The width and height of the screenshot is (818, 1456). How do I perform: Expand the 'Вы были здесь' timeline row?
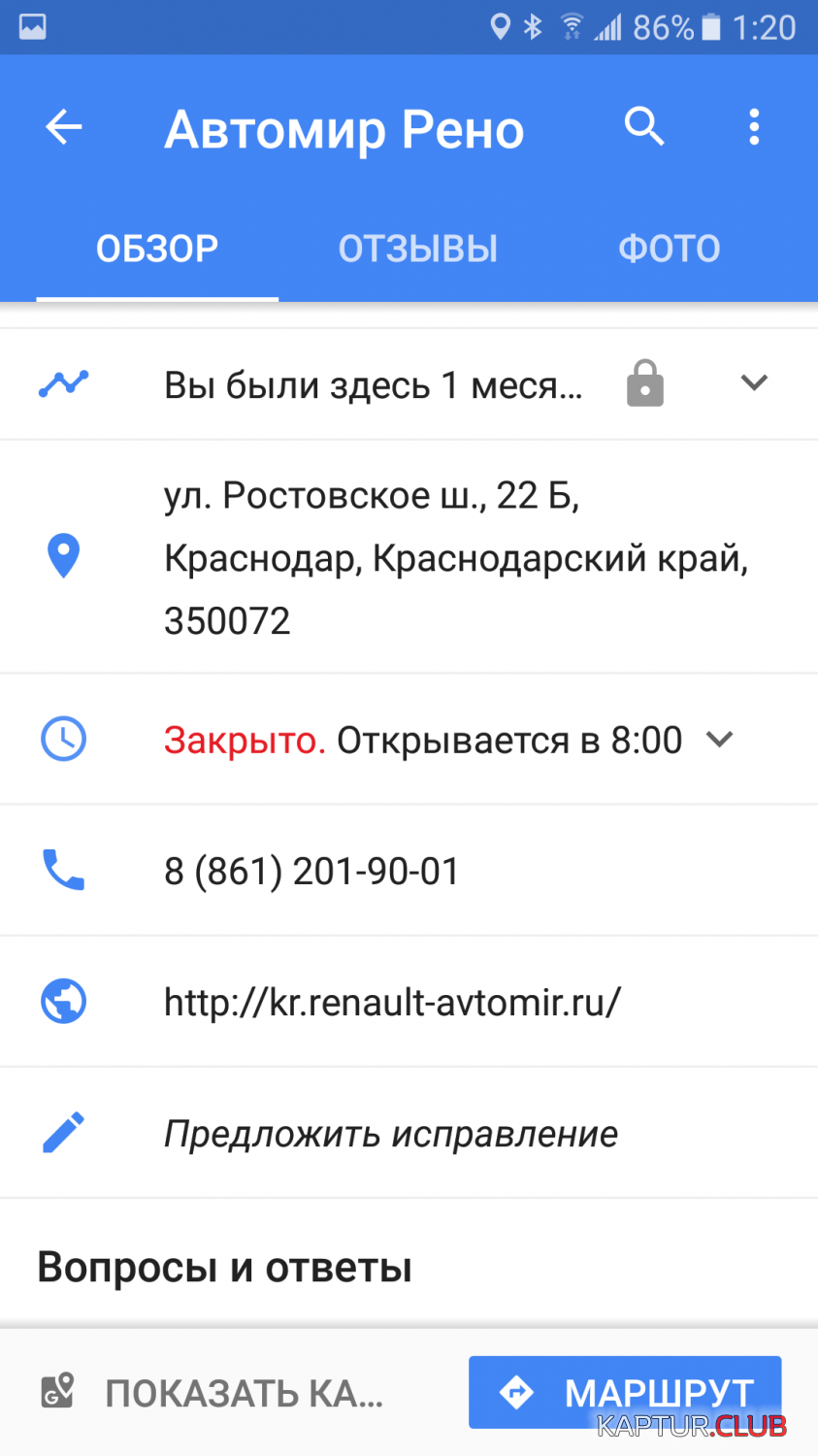tap(754, 383)
